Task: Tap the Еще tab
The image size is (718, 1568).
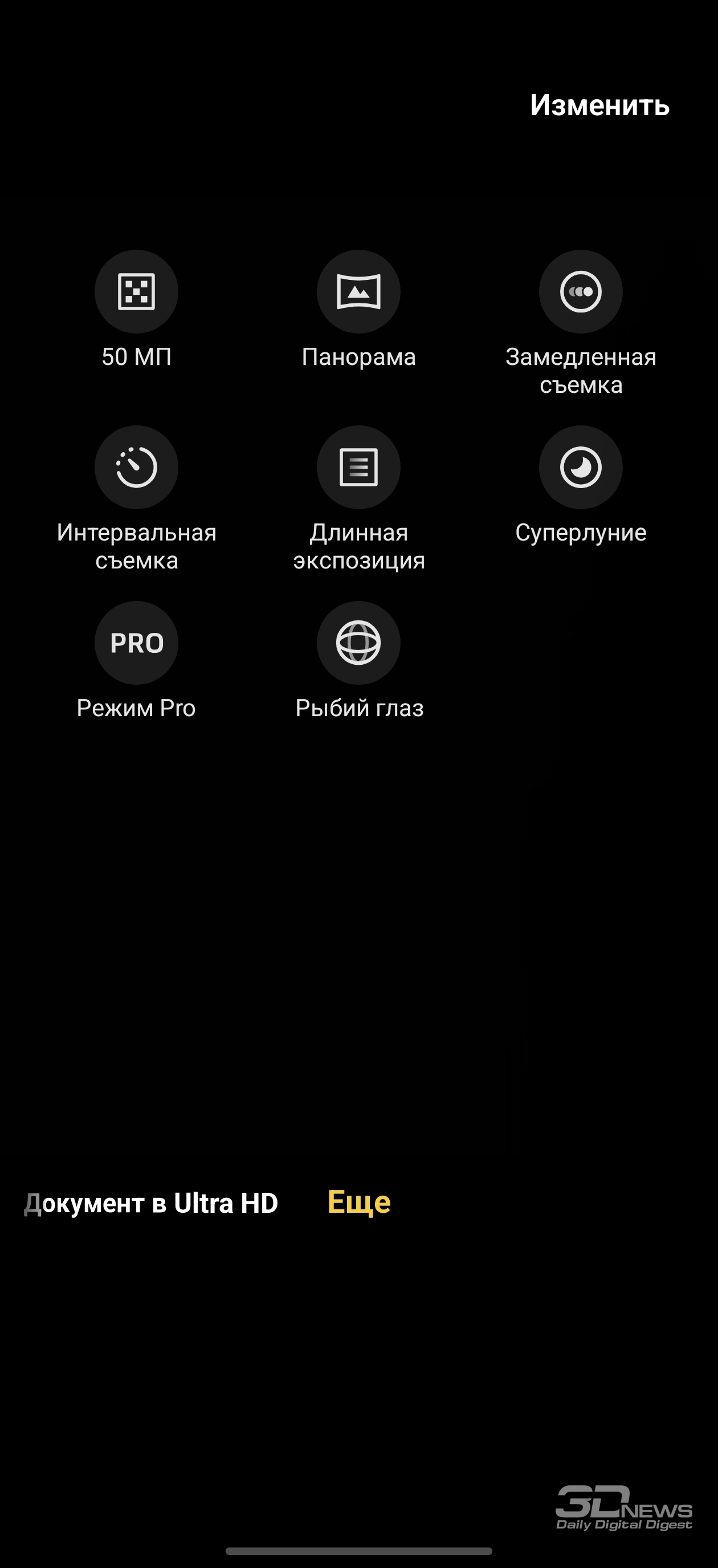Action: click(359, 1202)
